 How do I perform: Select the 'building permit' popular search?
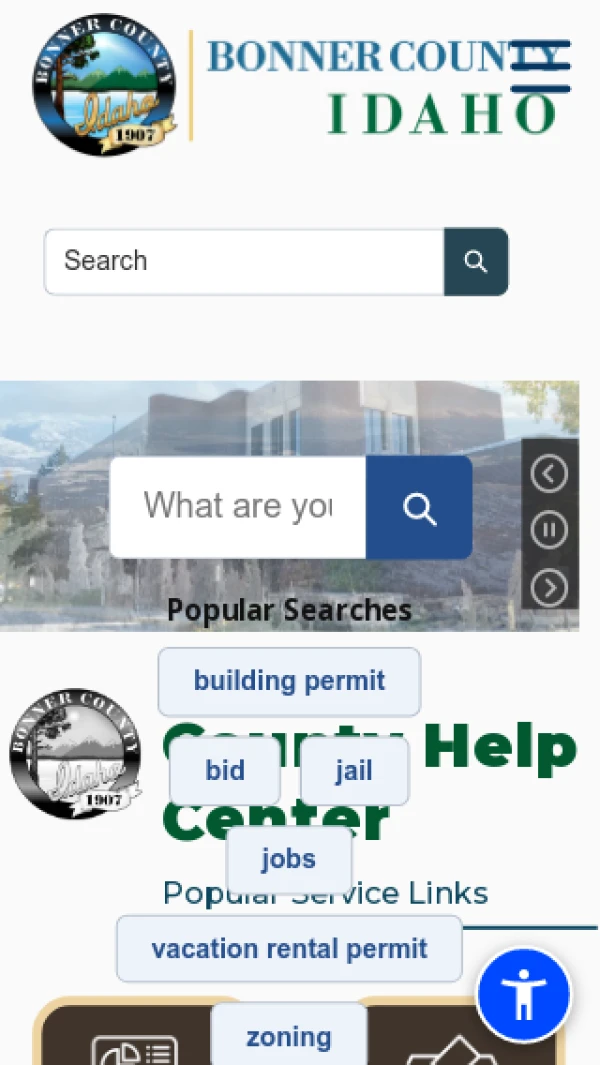click(289, 681)
